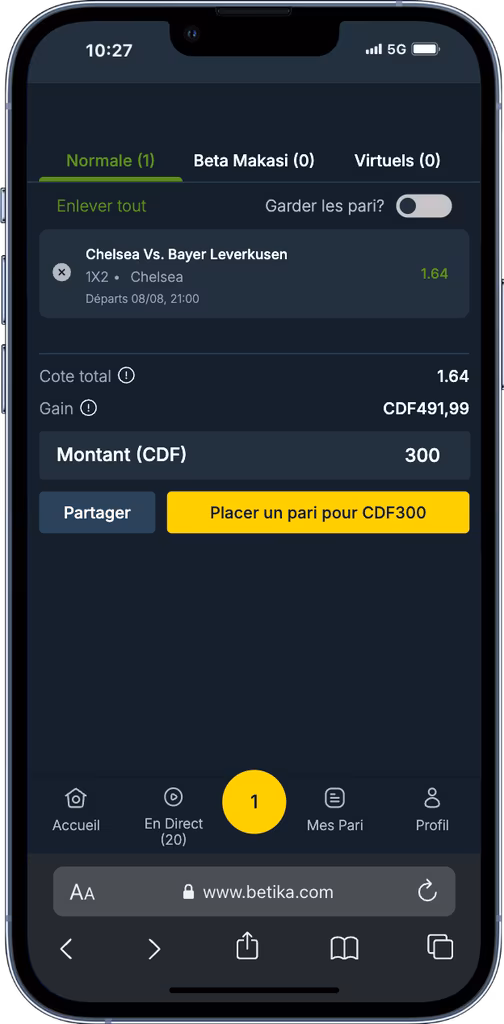Open the AA reader options
504x1024 pixels.
tap(82, 892)
